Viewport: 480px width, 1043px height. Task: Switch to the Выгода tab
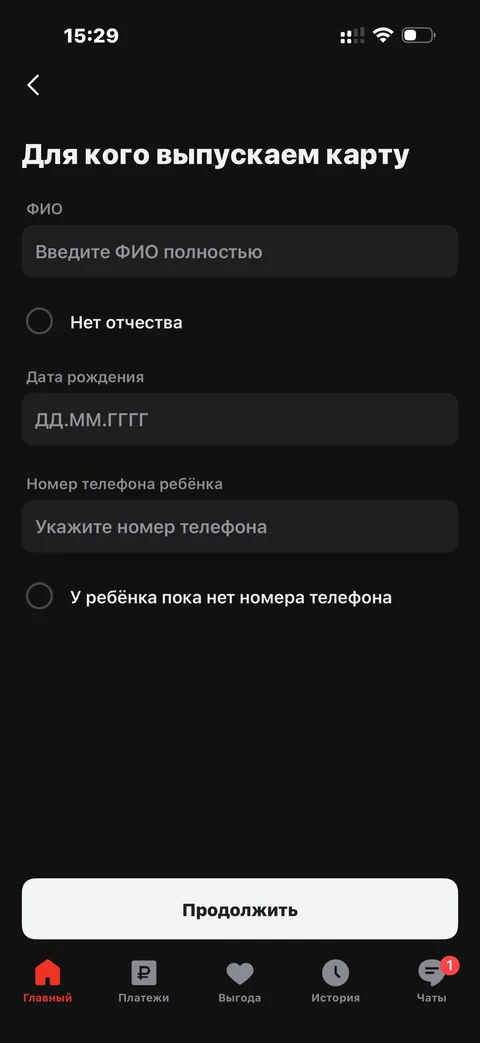pos(239,982)
